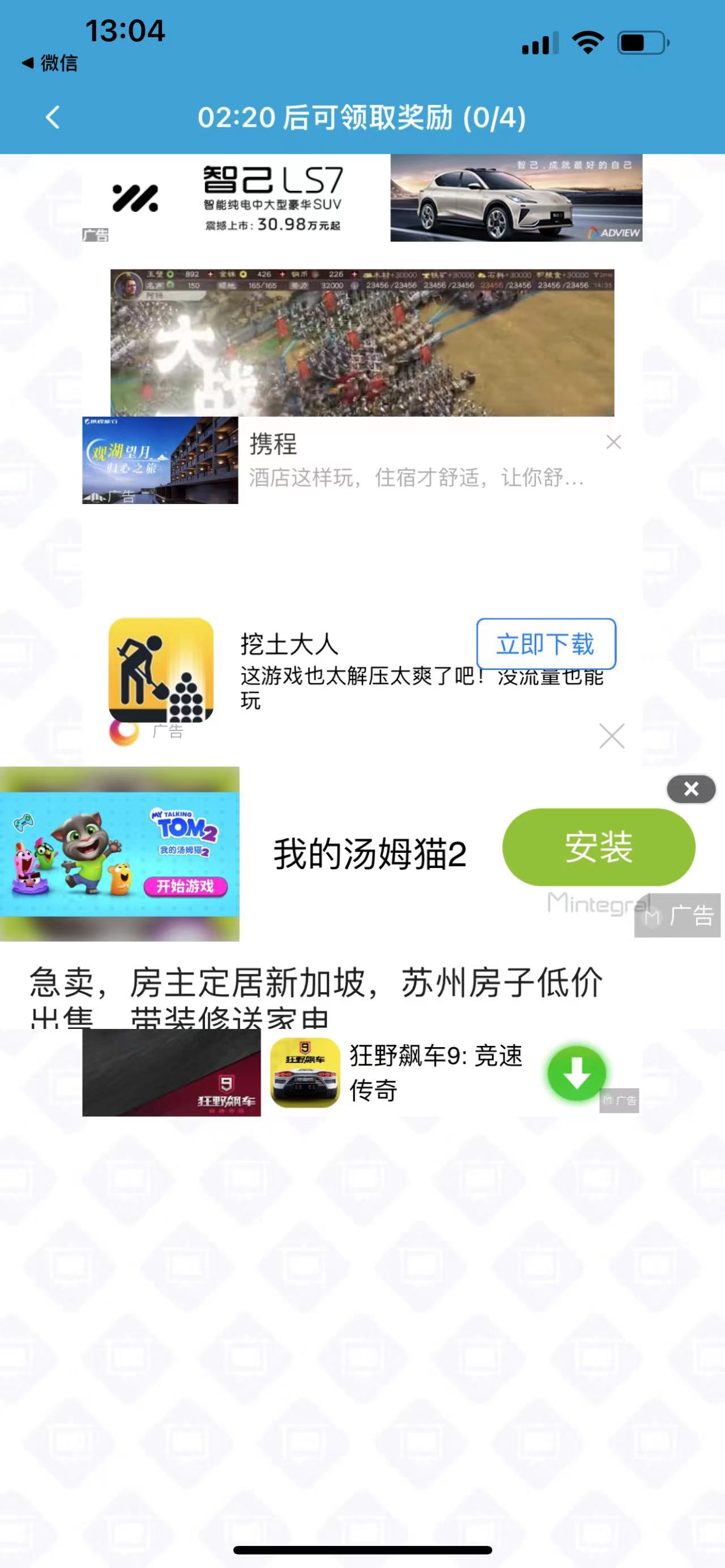
Task: Tap the back chevron in the title bar
Action: click(52, 117)
